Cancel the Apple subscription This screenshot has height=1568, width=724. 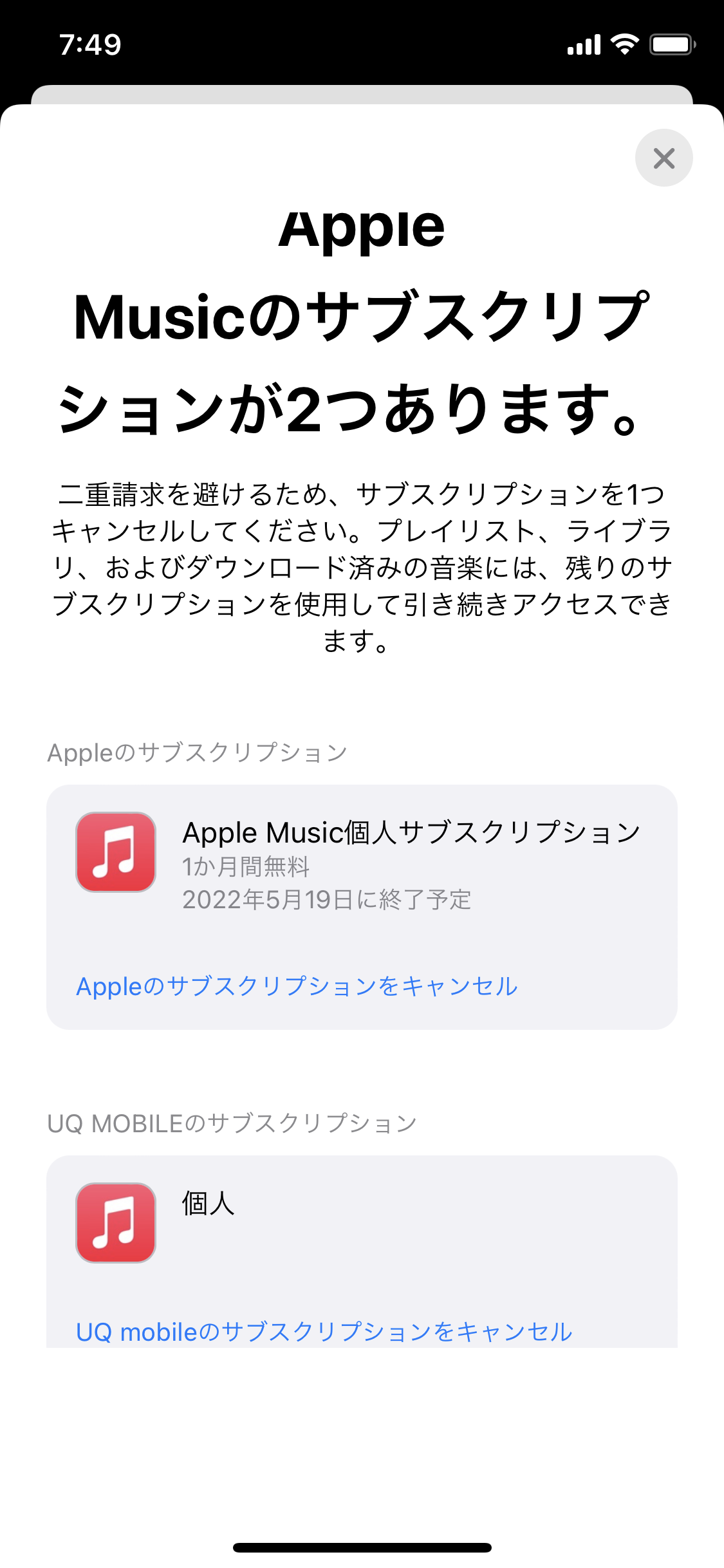coord(297,986)
